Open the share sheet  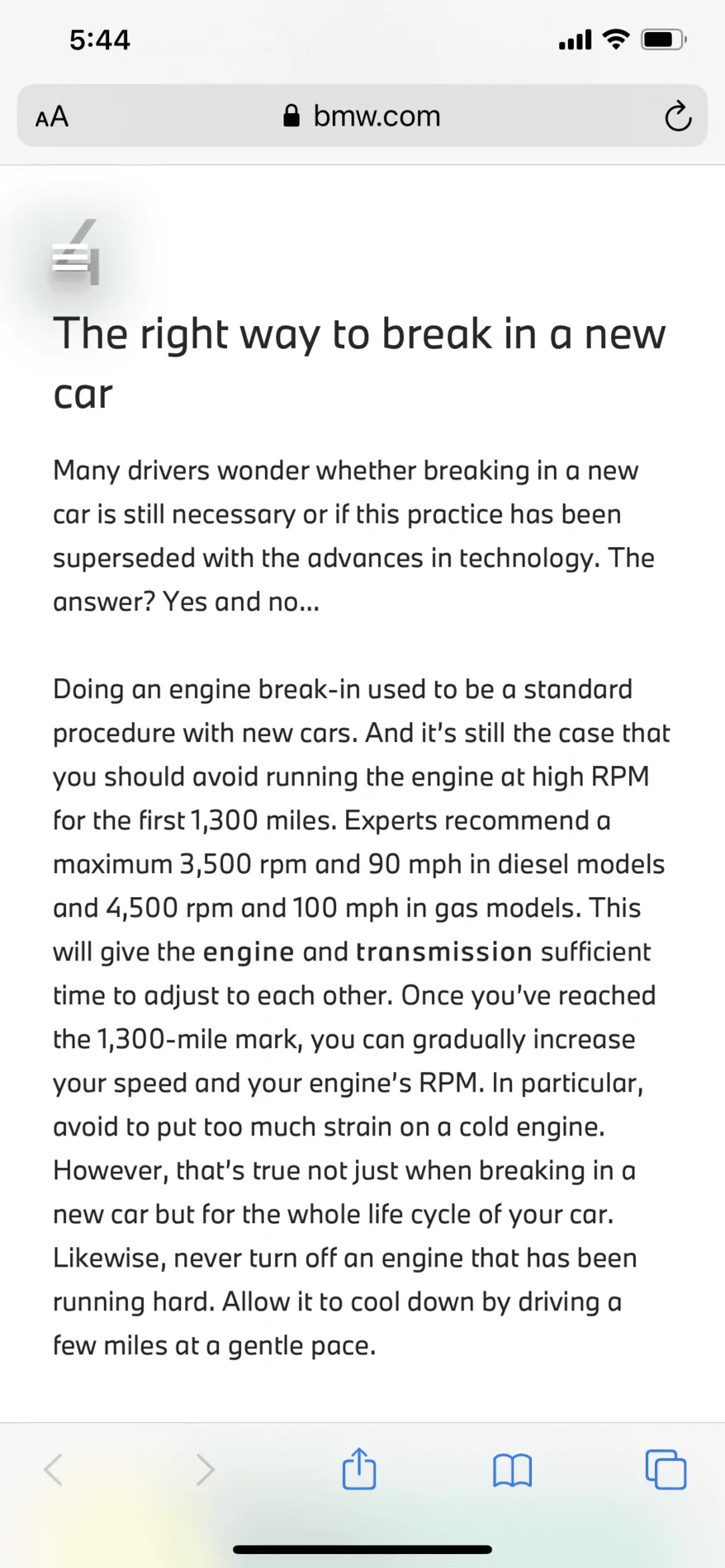359,1468
